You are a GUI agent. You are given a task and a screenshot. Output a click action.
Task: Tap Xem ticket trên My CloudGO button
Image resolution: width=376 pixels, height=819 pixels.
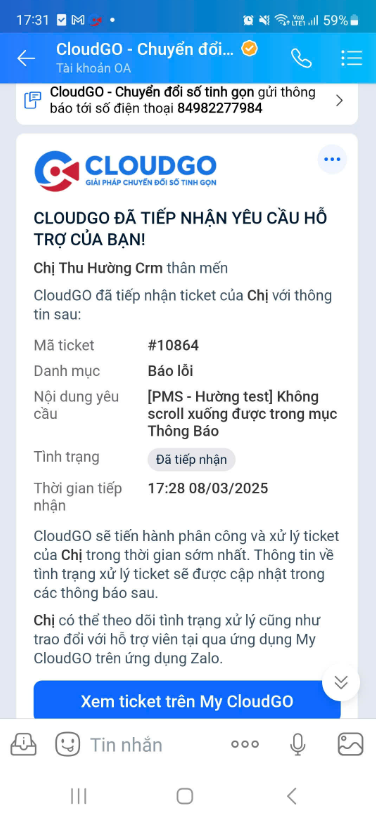pos(187,700)
